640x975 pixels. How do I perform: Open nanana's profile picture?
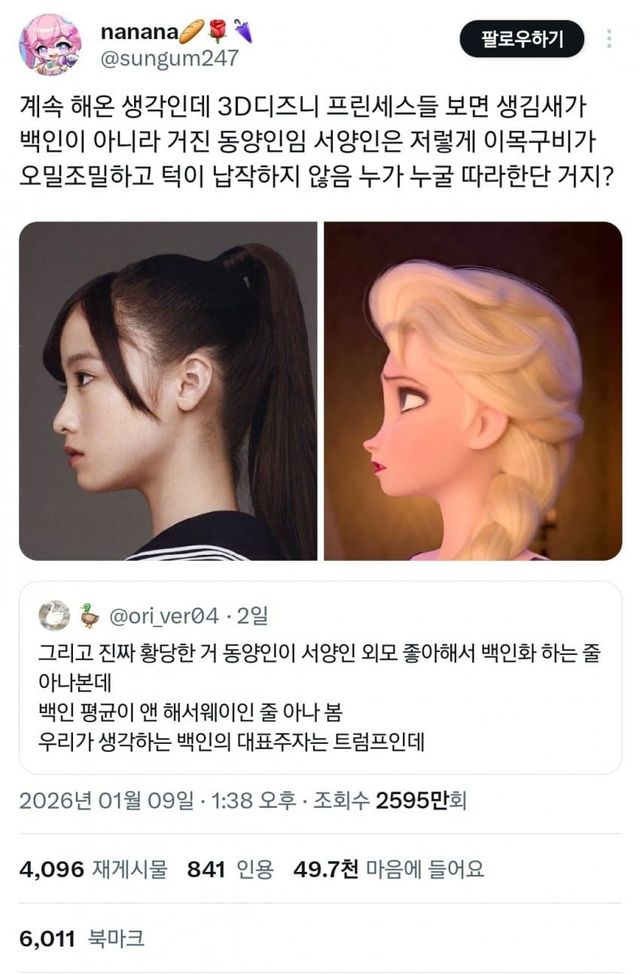pyautogui.click(x=50, y=45)
